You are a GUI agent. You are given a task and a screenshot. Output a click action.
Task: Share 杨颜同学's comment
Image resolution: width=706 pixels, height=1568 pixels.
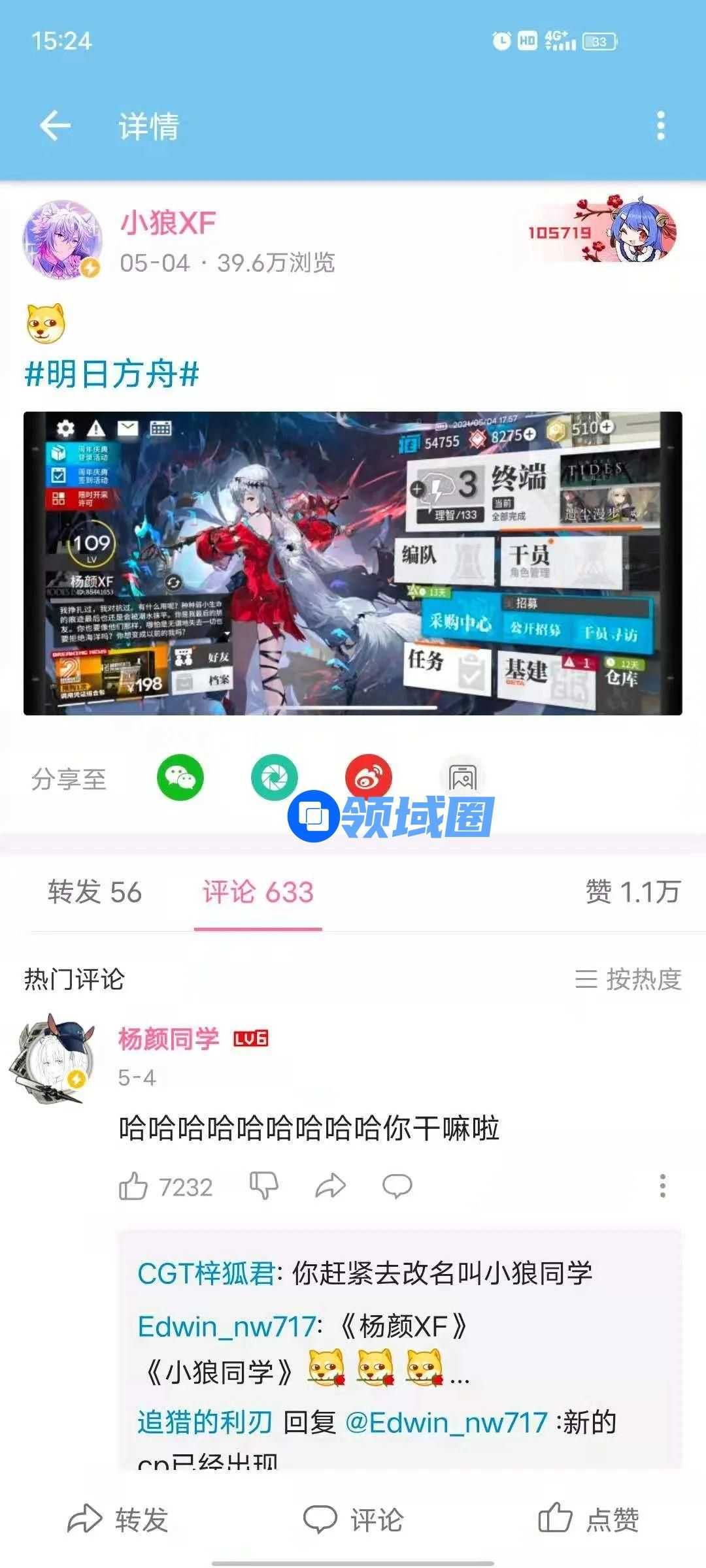(x=331, y=1184)
